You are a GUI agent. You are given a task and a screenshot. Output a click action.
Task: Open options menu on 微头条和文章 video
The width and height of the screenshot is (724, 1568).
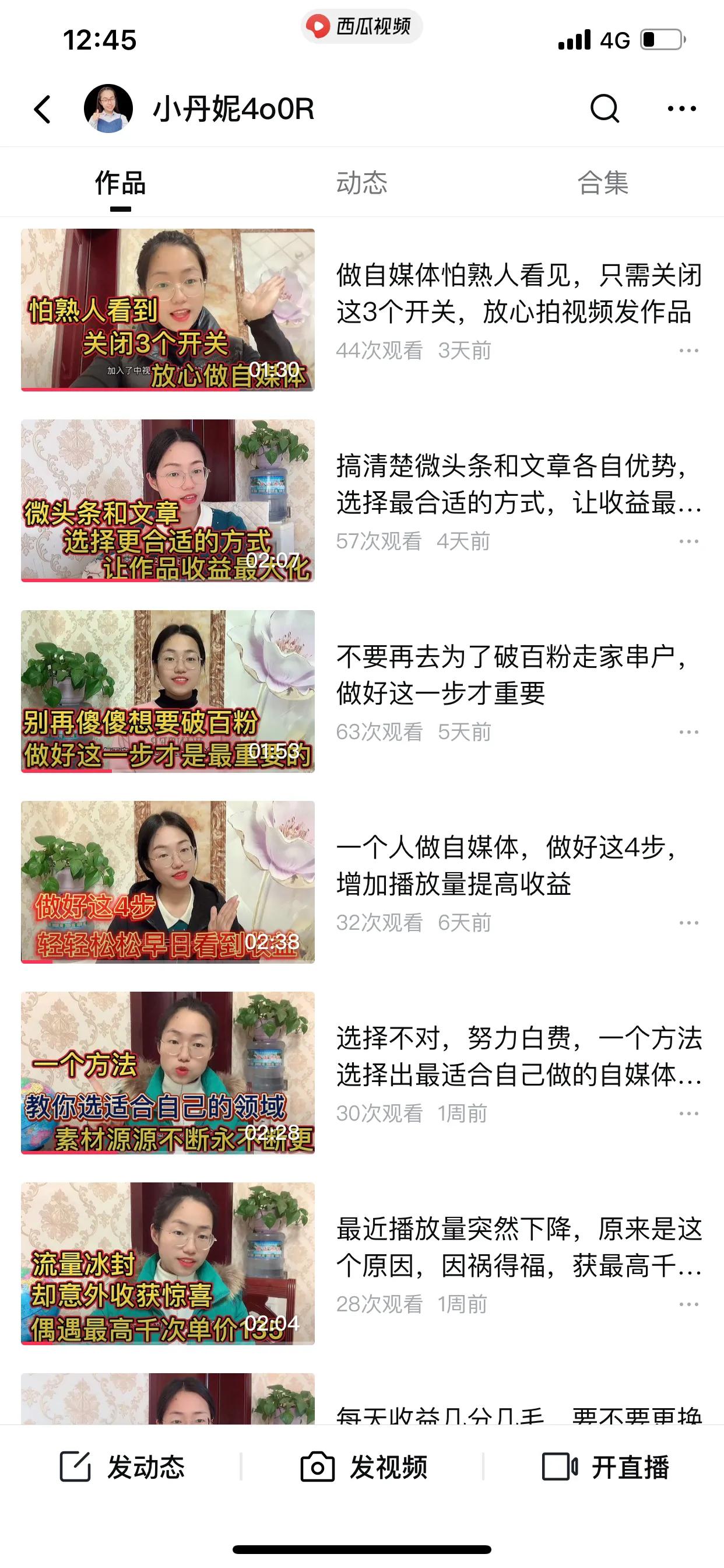click(687, 542)
